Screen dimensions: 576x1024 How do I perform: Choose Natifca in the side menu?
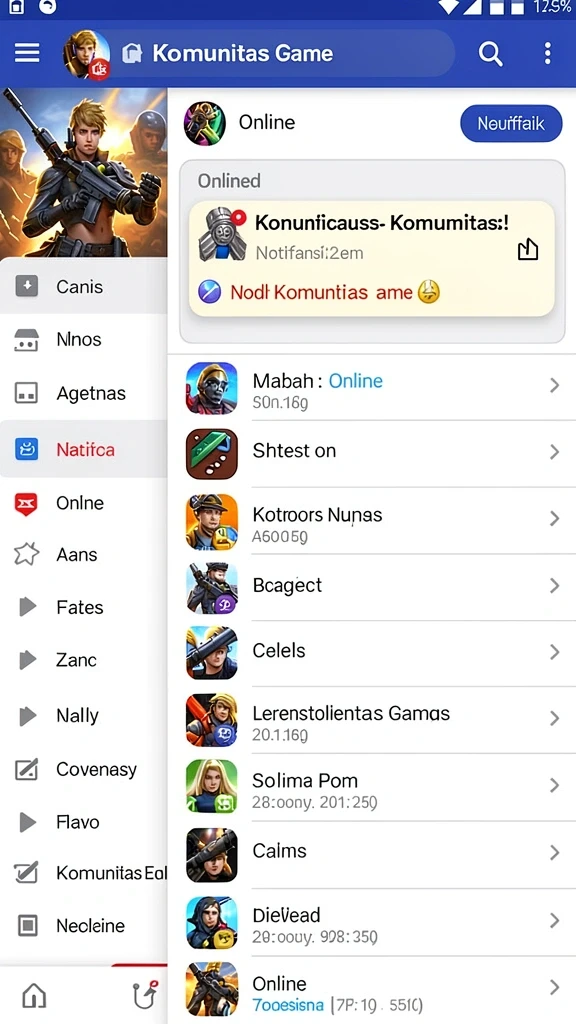click(x=84, y=449)
